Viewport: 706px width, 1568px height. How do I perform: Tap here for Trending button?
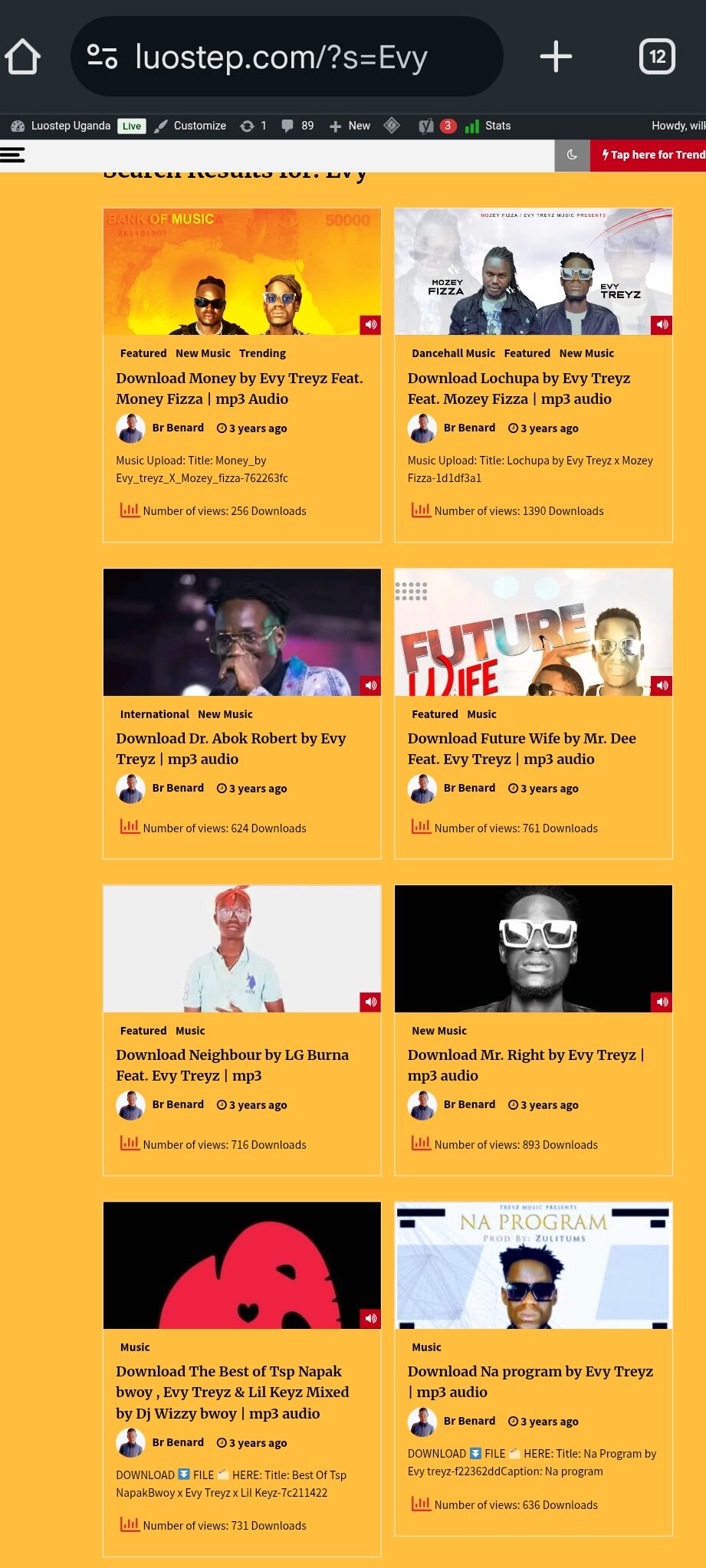pyautogui.click(x=652, y=155)
